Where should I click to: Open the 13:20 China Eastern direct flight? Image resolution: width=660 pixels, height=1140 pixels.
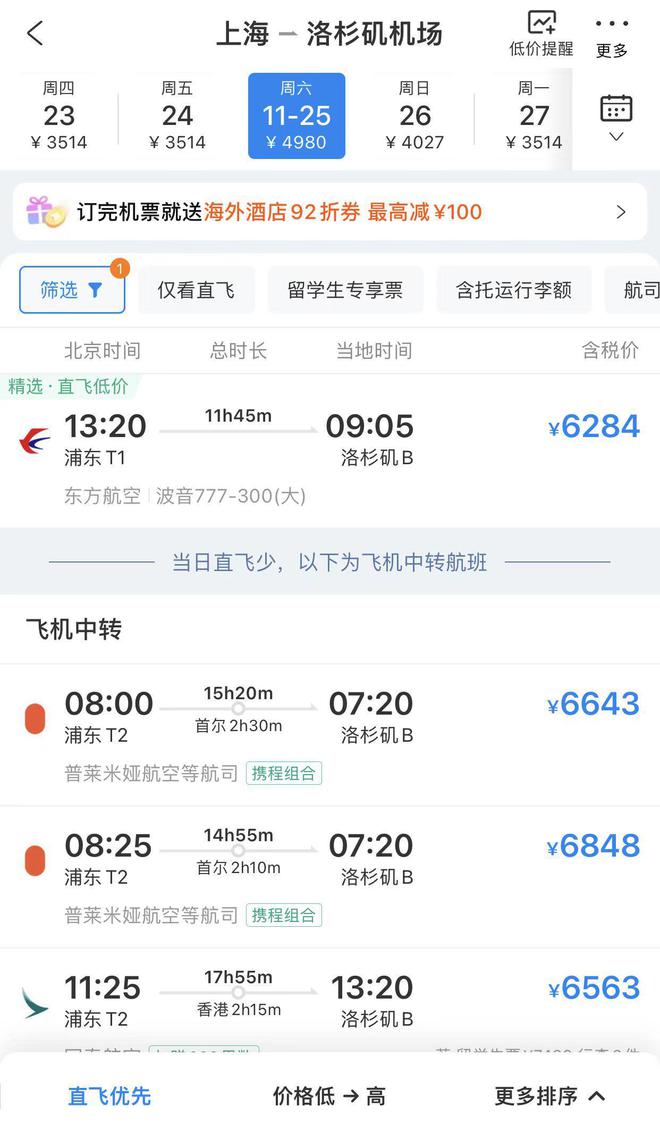point(330,451)
